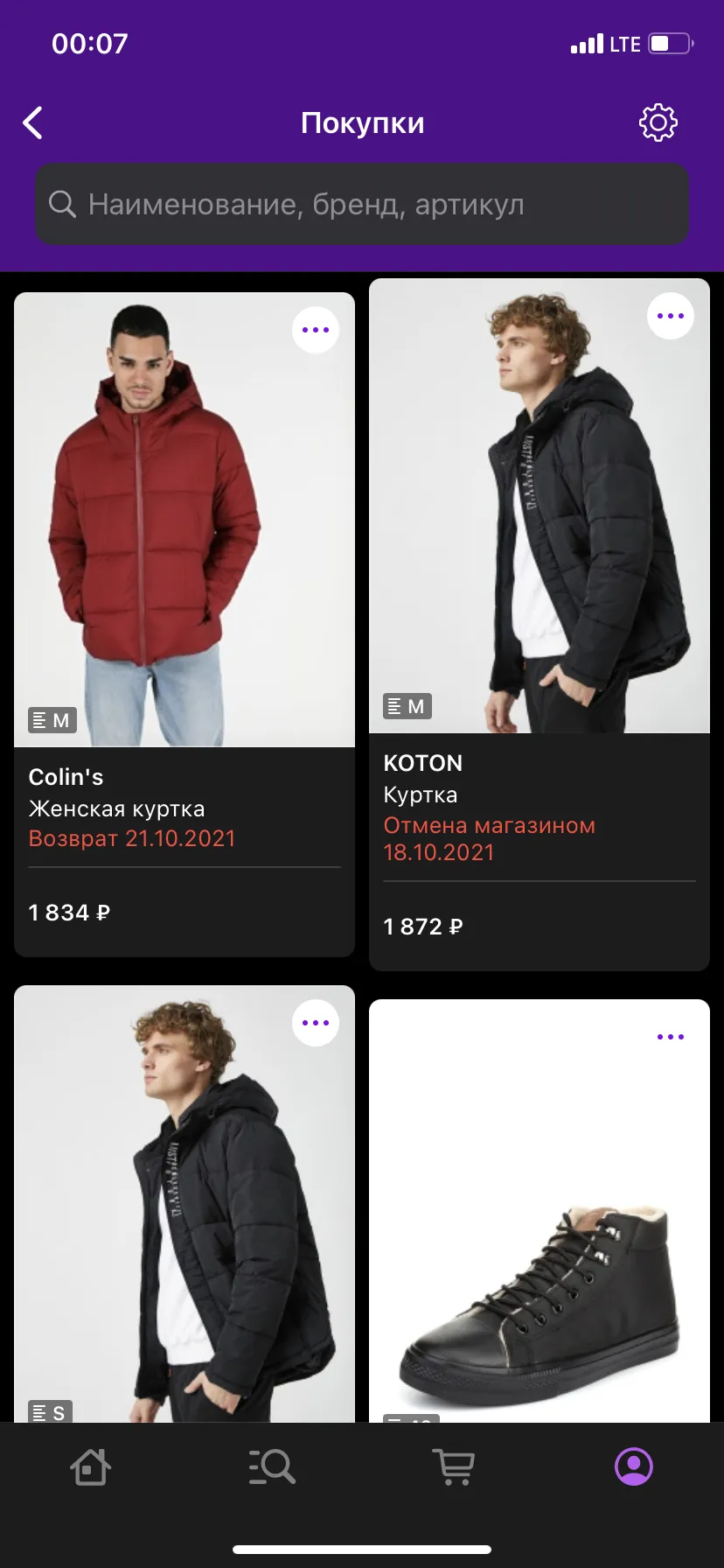Tap the Наименование, бренд, артикул search field
The width and height of the screenshot is (724, 1568).
pyautogui.click(x=362, y=205)
